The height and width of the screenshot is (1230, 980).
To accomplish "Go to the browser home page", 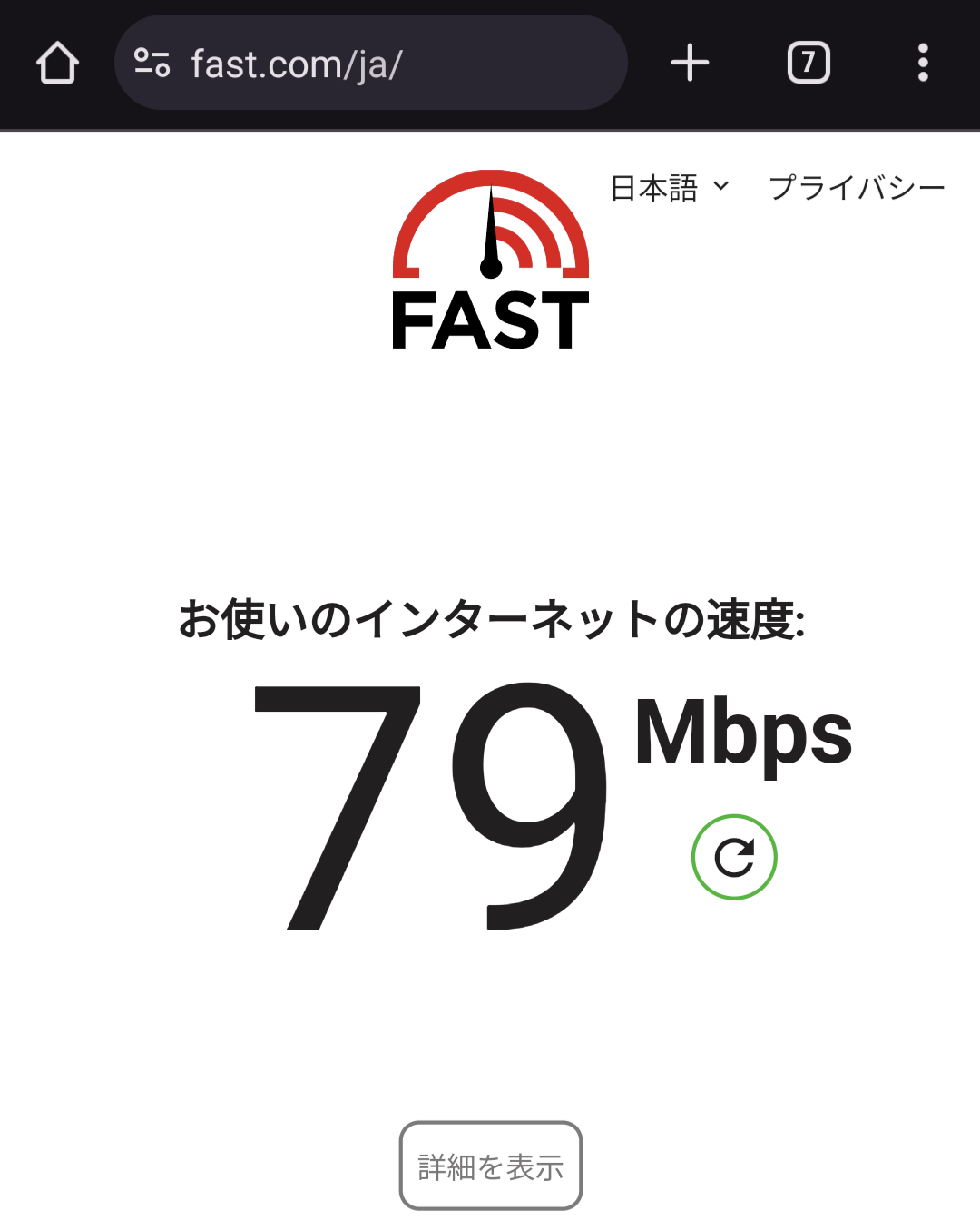I will (x=57, y=63).
